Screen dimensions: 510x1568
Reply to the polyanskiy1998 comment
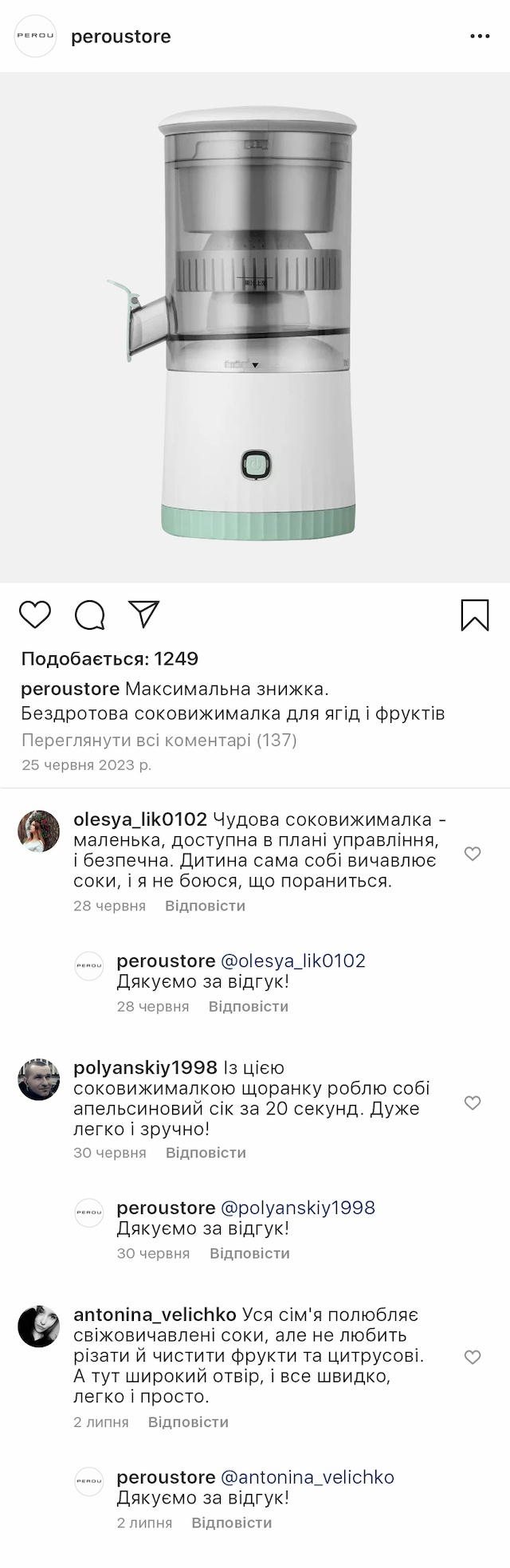206,1153
